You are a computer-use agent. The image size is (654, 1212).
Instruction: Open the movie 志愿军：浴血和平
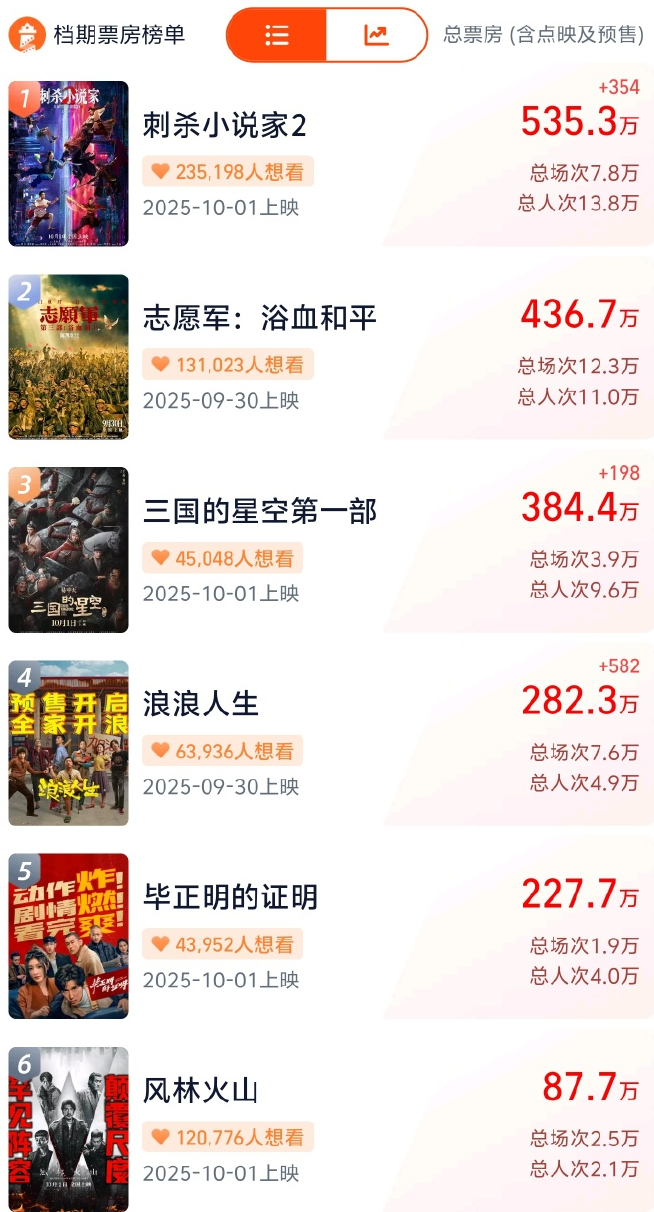[x=259, y=318]
